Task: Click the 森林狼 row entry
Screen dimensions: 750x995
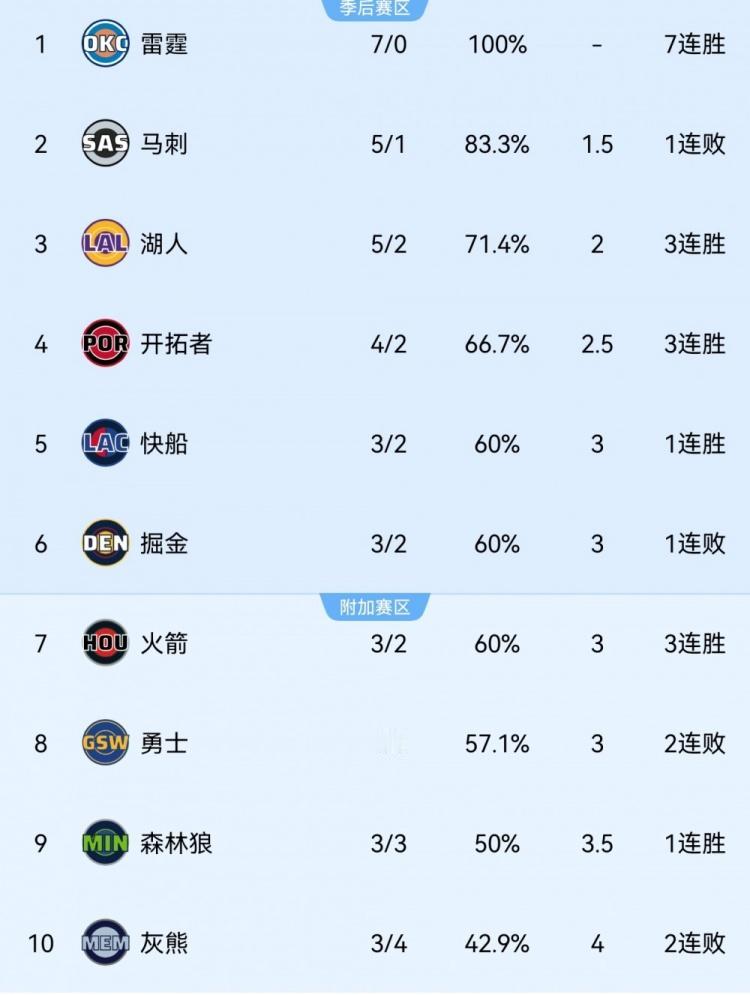Action: point(178,844)
